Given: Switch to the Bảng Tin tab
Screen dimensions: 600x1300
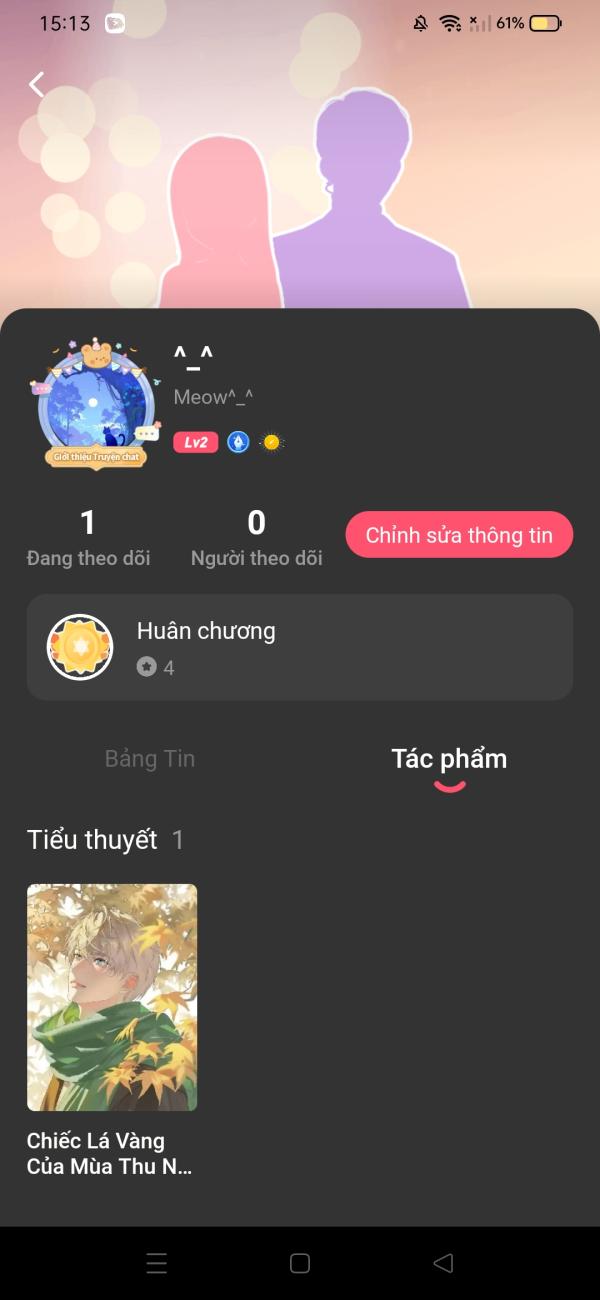Looking at the screenshot, I should coord(150,759).
